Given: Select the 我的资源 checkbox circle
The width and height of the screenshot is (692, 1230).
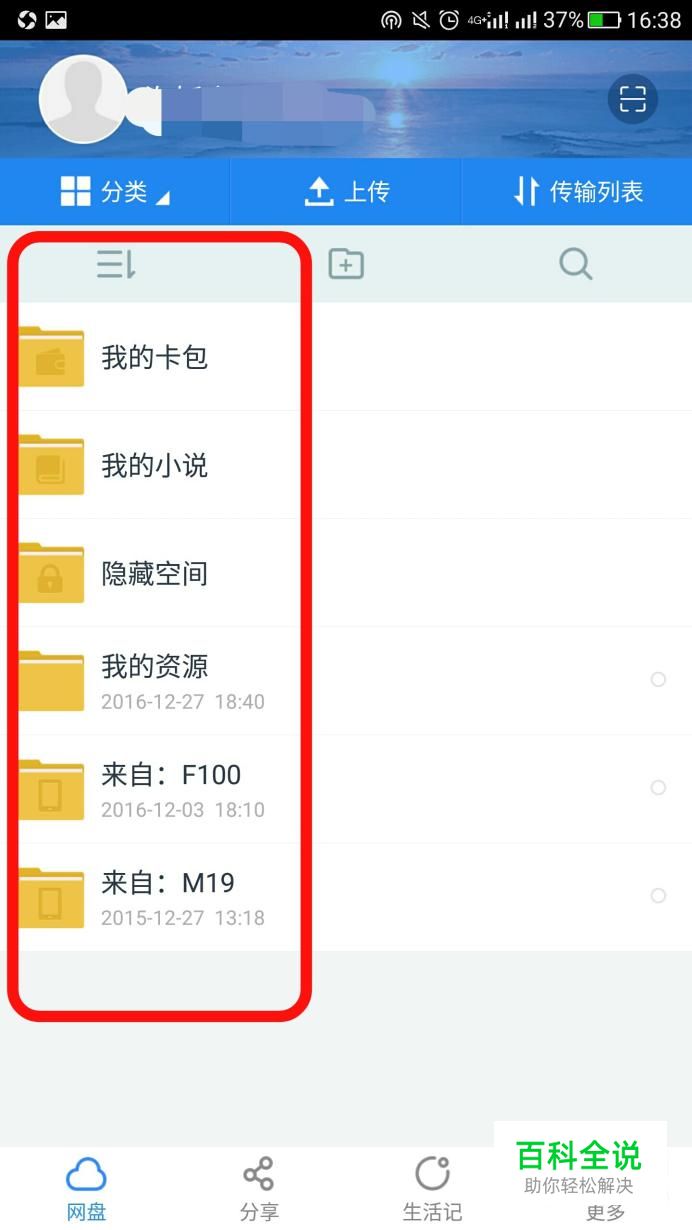Looking at the screenshot, I should click(x=658, y=679).
